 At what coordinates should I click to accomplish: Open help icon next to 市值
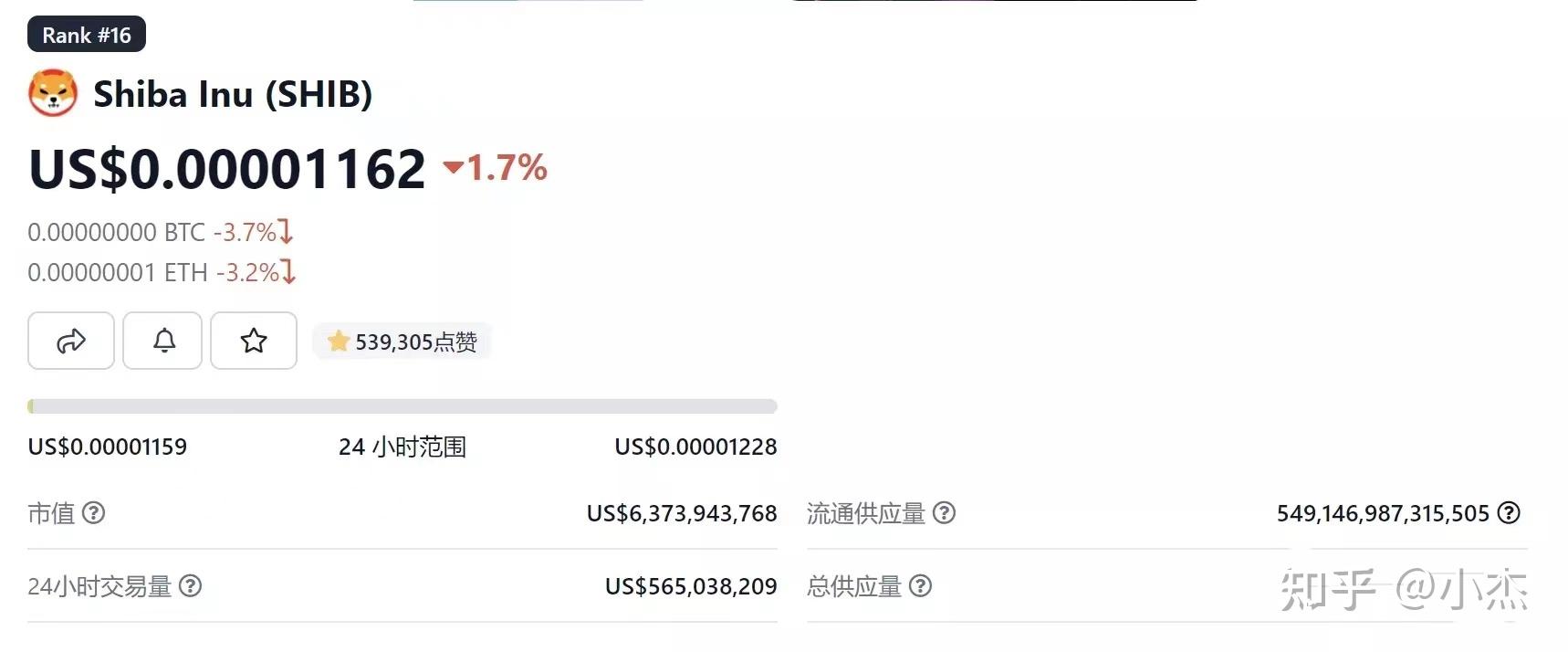pyautogui.click(x=94, y=513)
